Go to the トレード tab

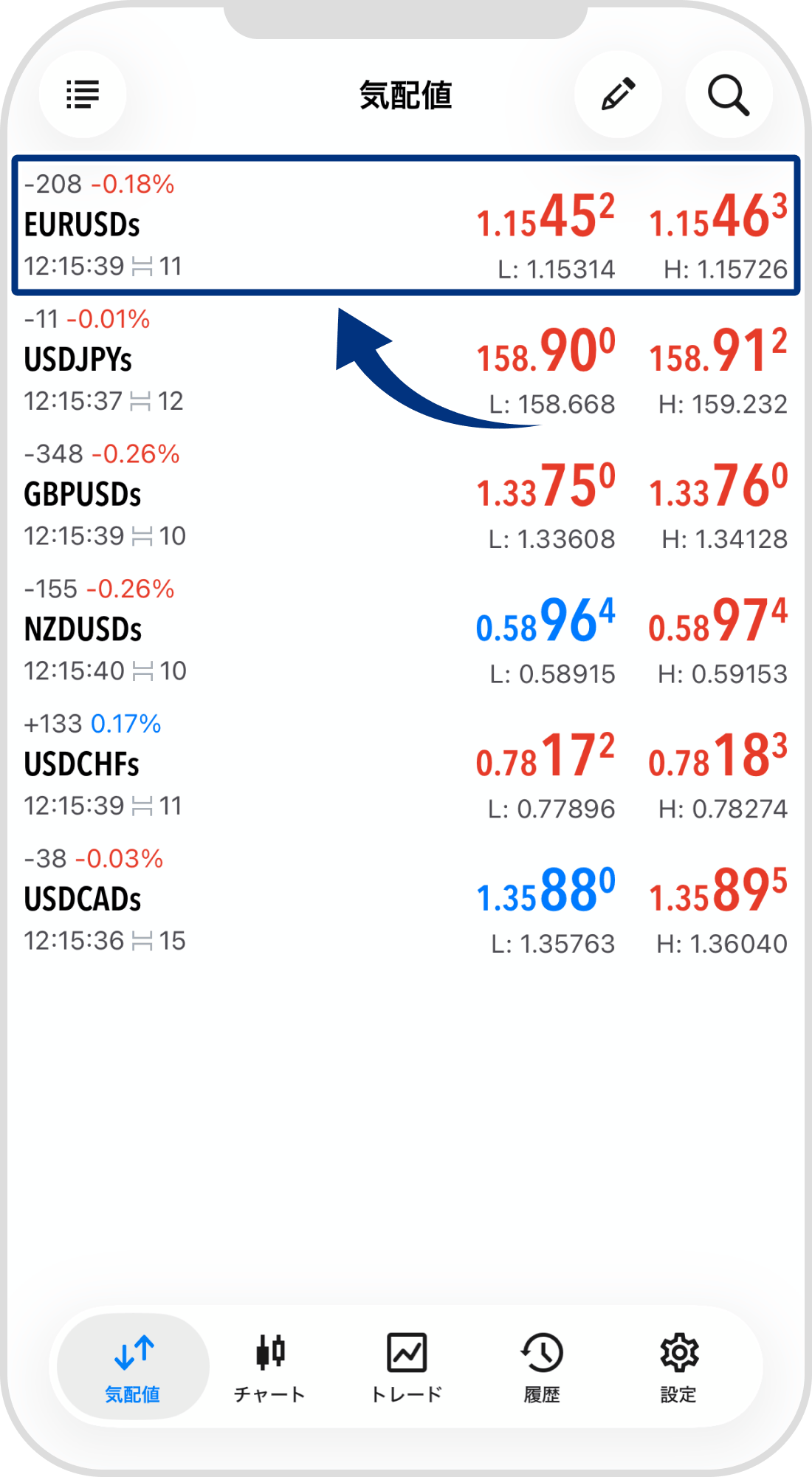(406, 1368)
